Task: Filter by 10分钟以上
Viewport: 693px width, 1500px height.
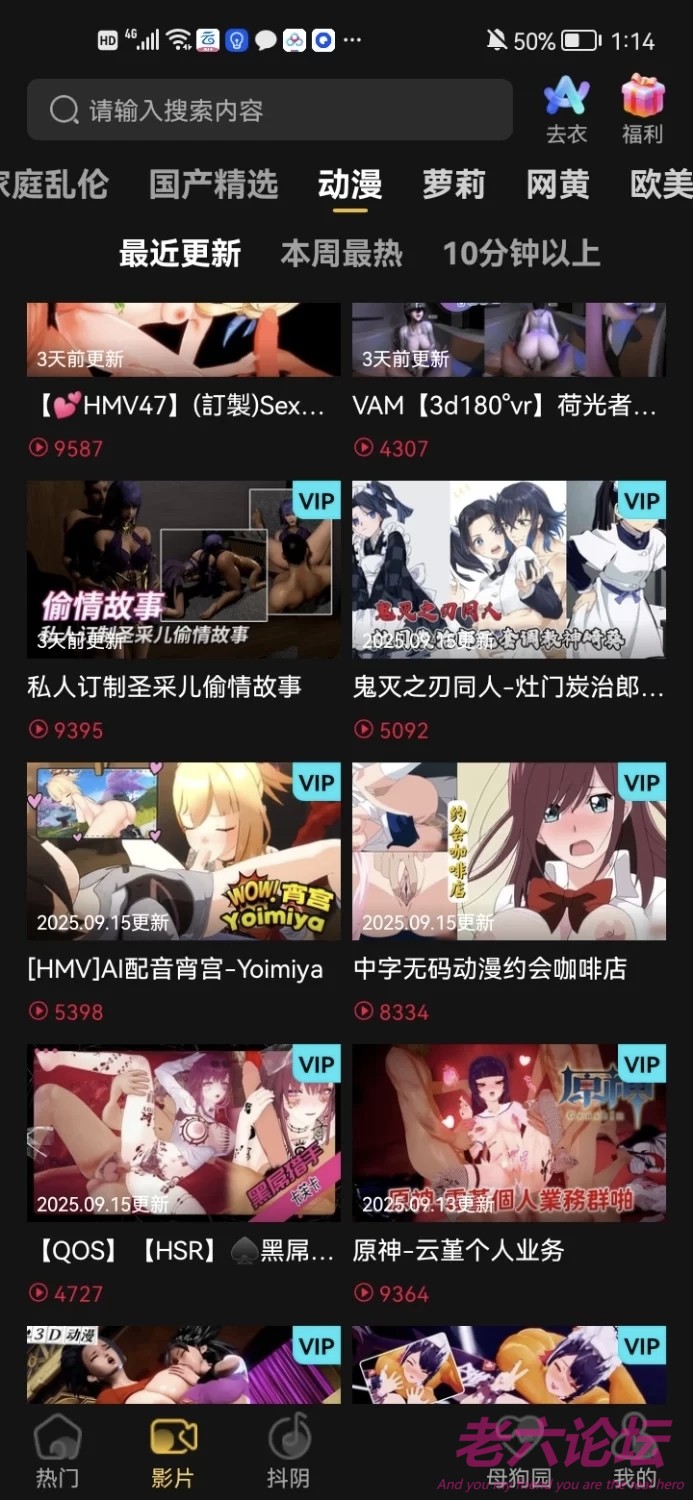Action: click(521, 254)
